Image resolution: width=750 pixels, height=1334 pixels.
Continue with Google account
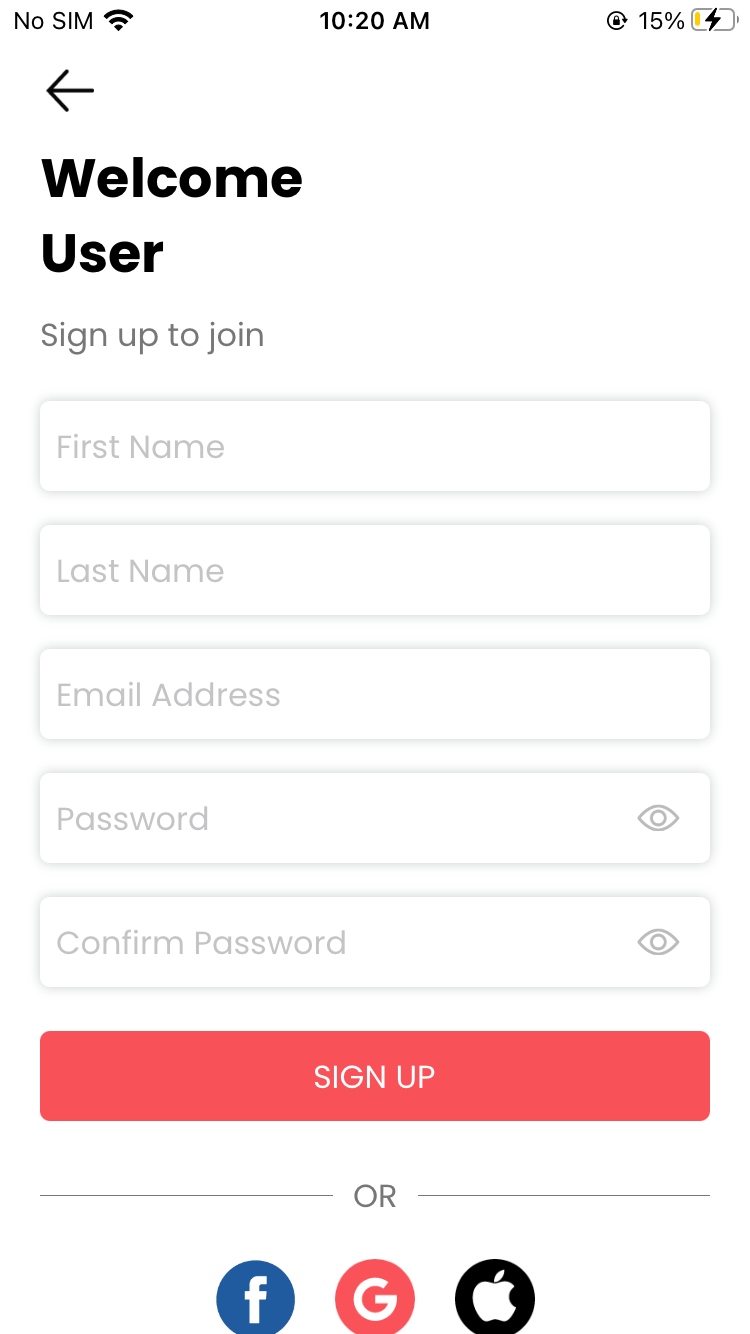pyautogui.click(x=375, y=1298)
